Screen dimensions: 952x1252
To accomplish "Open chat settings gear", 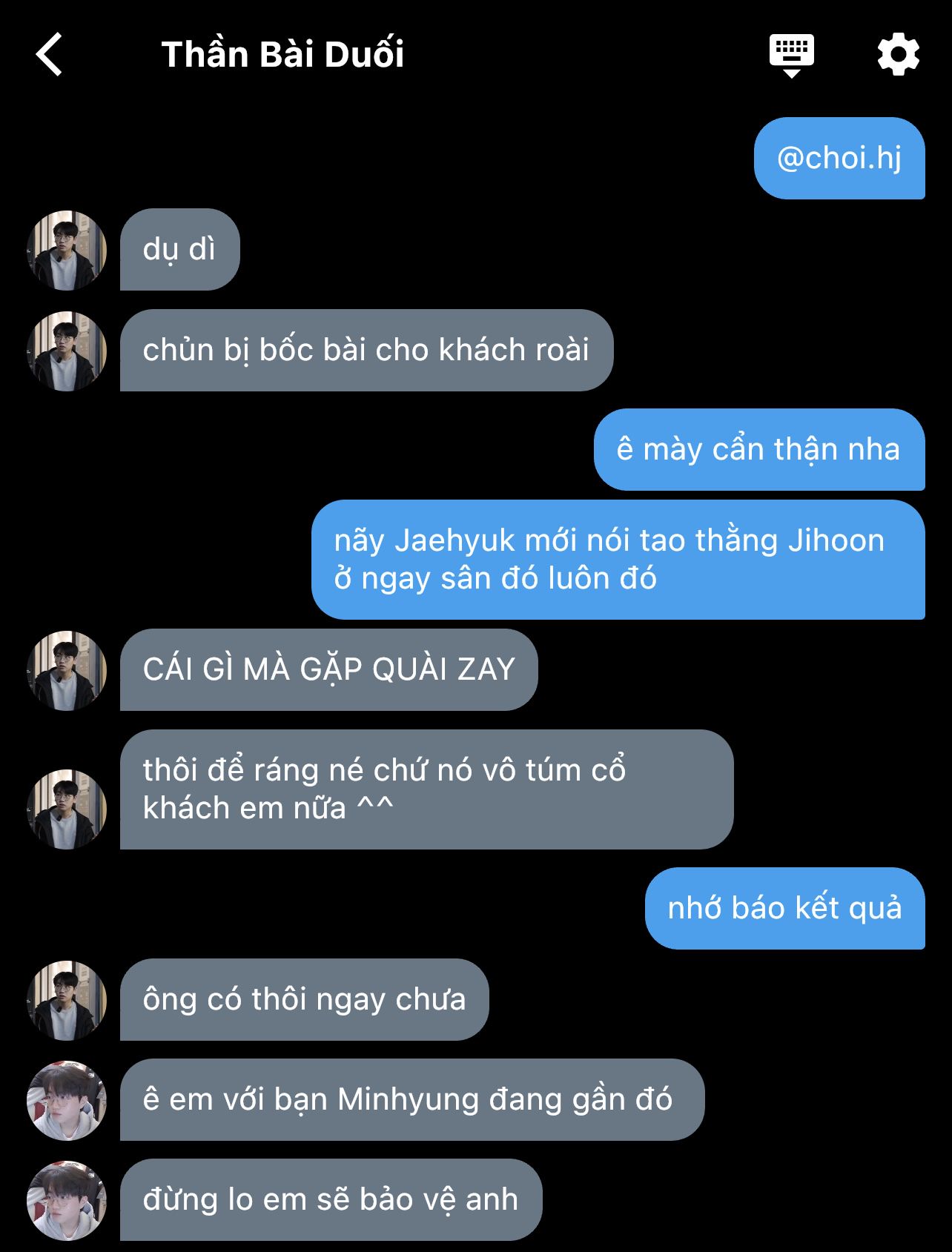I will (898, 54).
